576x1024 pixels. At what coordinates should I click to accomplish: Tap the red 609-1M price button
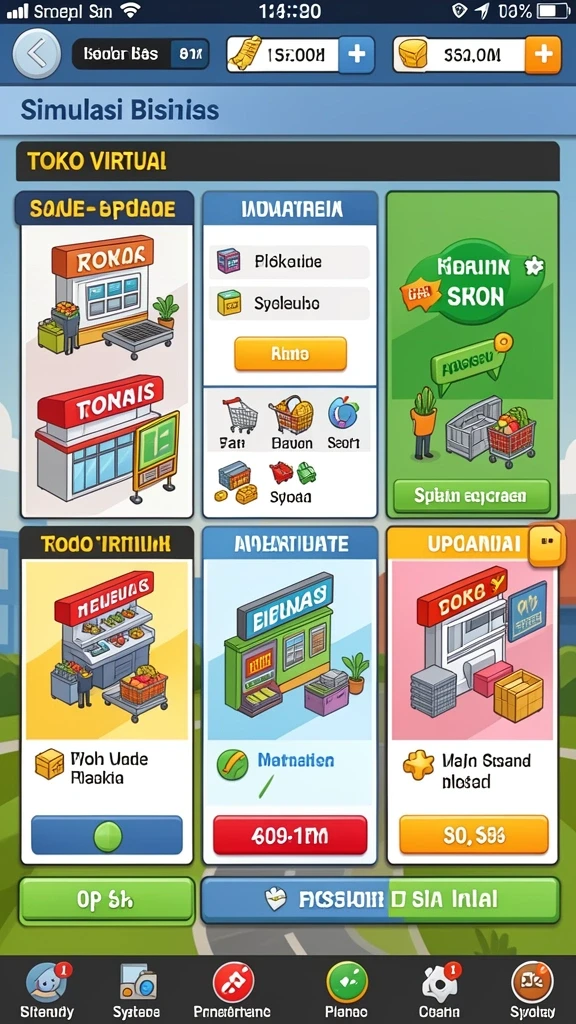tap(290, 835)
